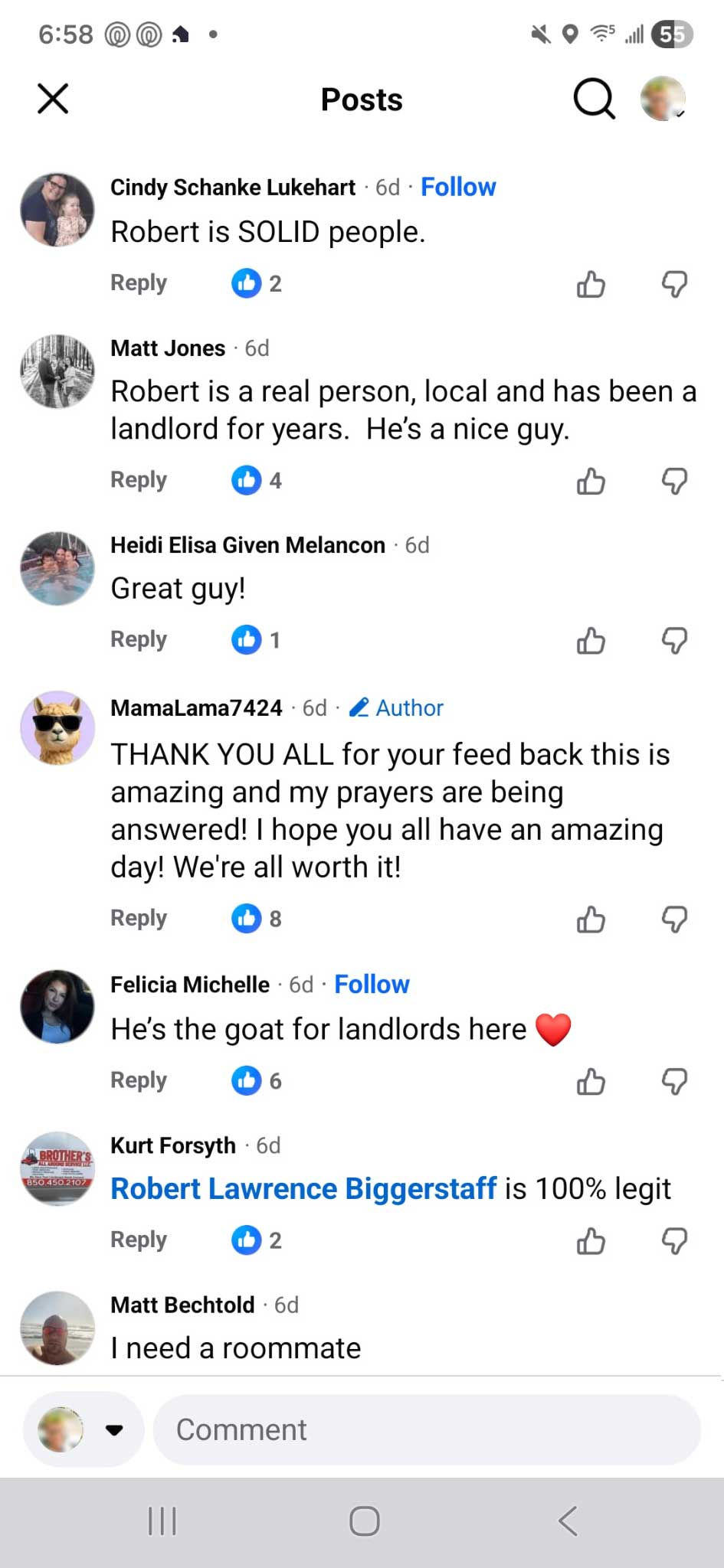
Task: Open Robert Lawrence Biggerstaff's tagged profile
Action: [x=304, y=1188]
